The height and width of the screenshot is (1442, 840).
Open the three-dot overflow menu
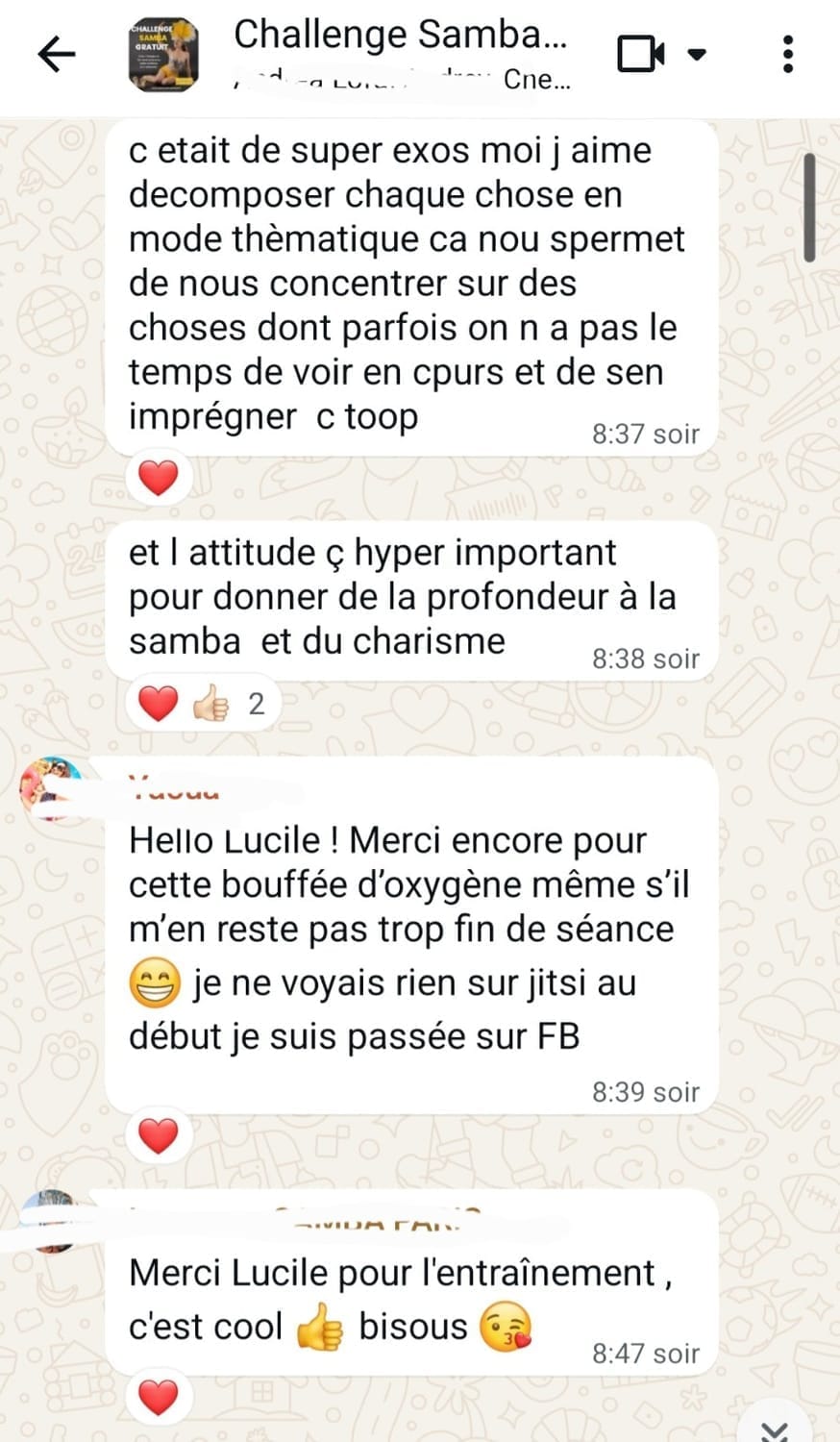tap(787, 54)
